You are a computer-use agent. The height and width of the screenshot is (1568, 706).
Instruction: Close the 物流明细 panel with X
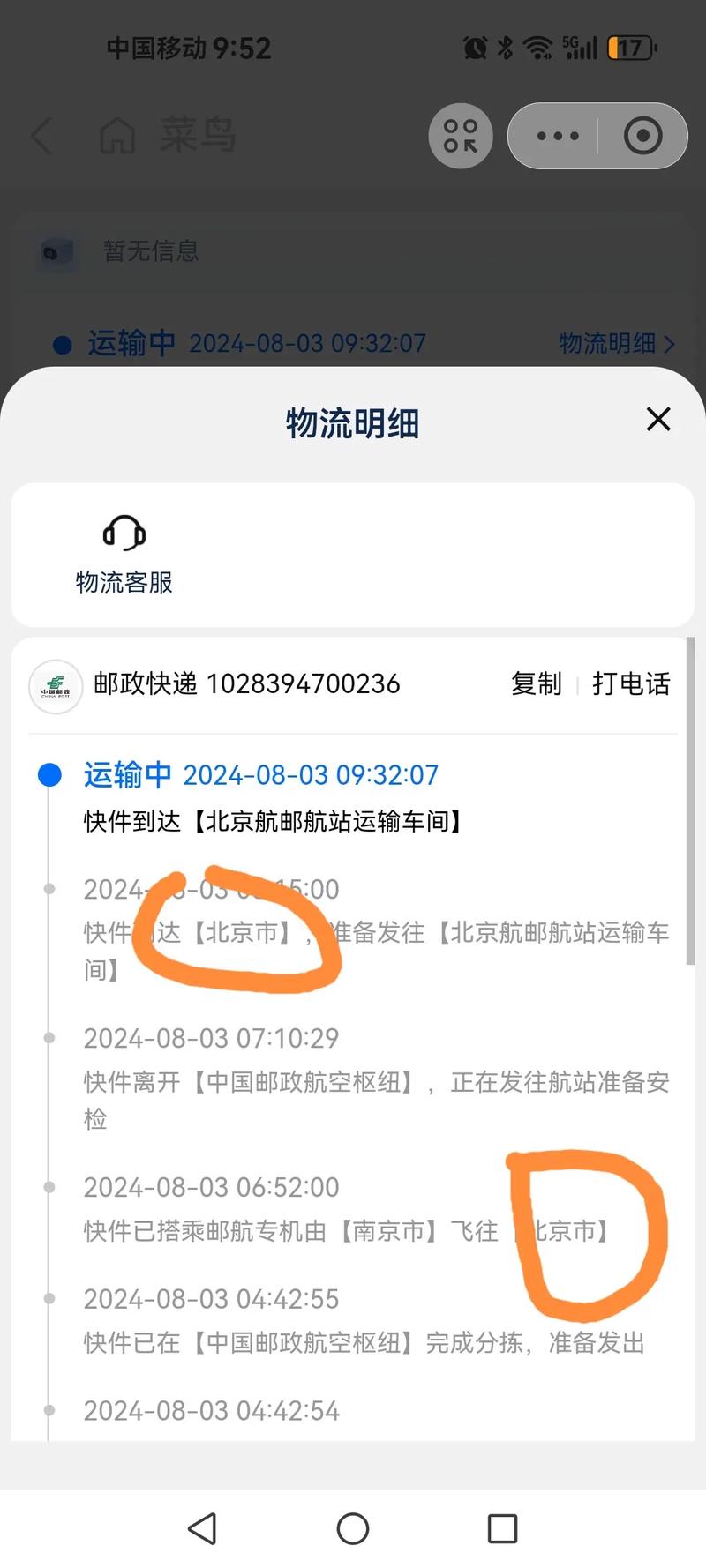[657, 421]
